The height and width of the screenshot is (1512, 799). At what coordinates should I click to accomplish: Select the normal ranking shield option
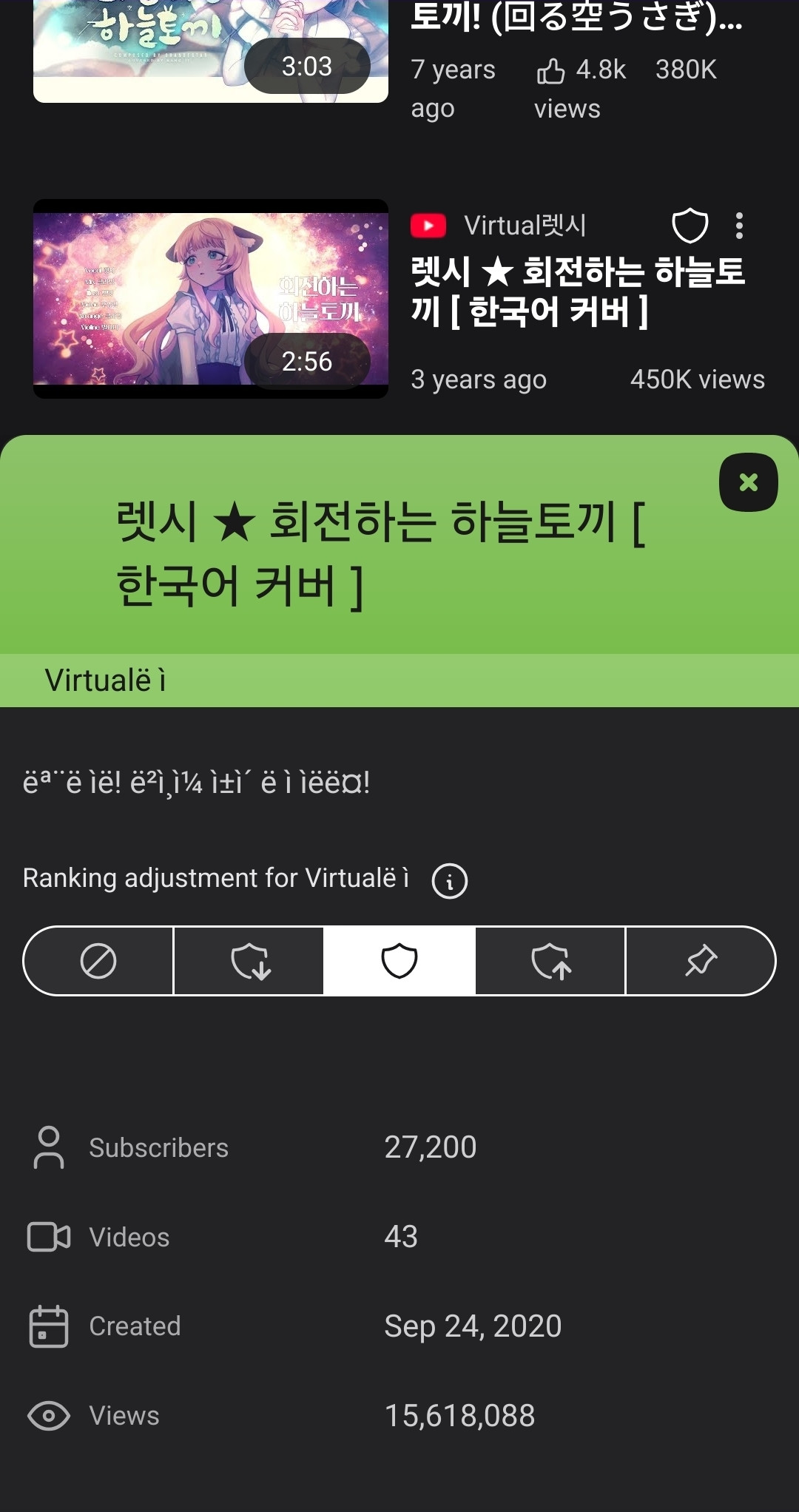(399, 961)
